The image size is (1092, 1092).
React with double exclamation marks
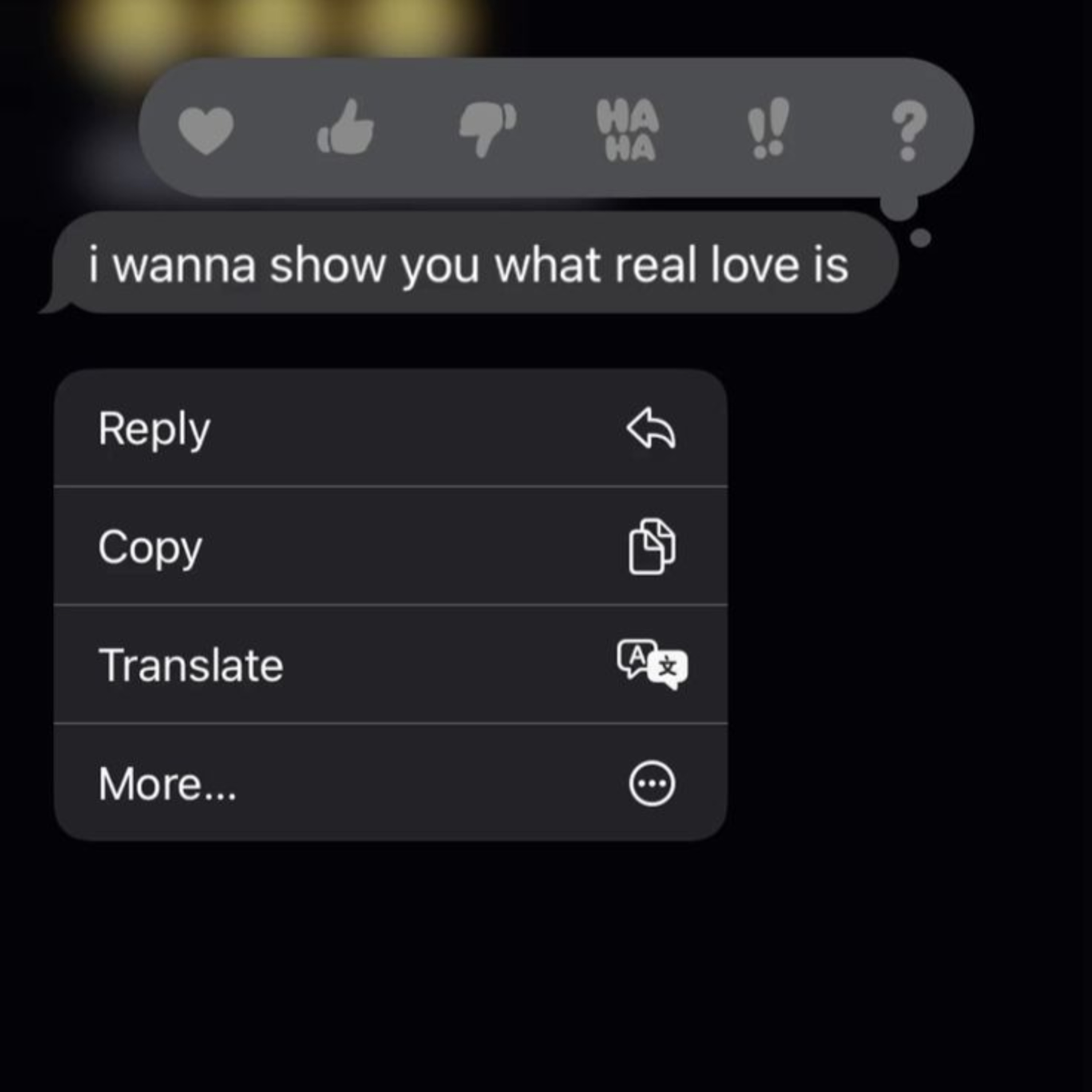(768, 128)
